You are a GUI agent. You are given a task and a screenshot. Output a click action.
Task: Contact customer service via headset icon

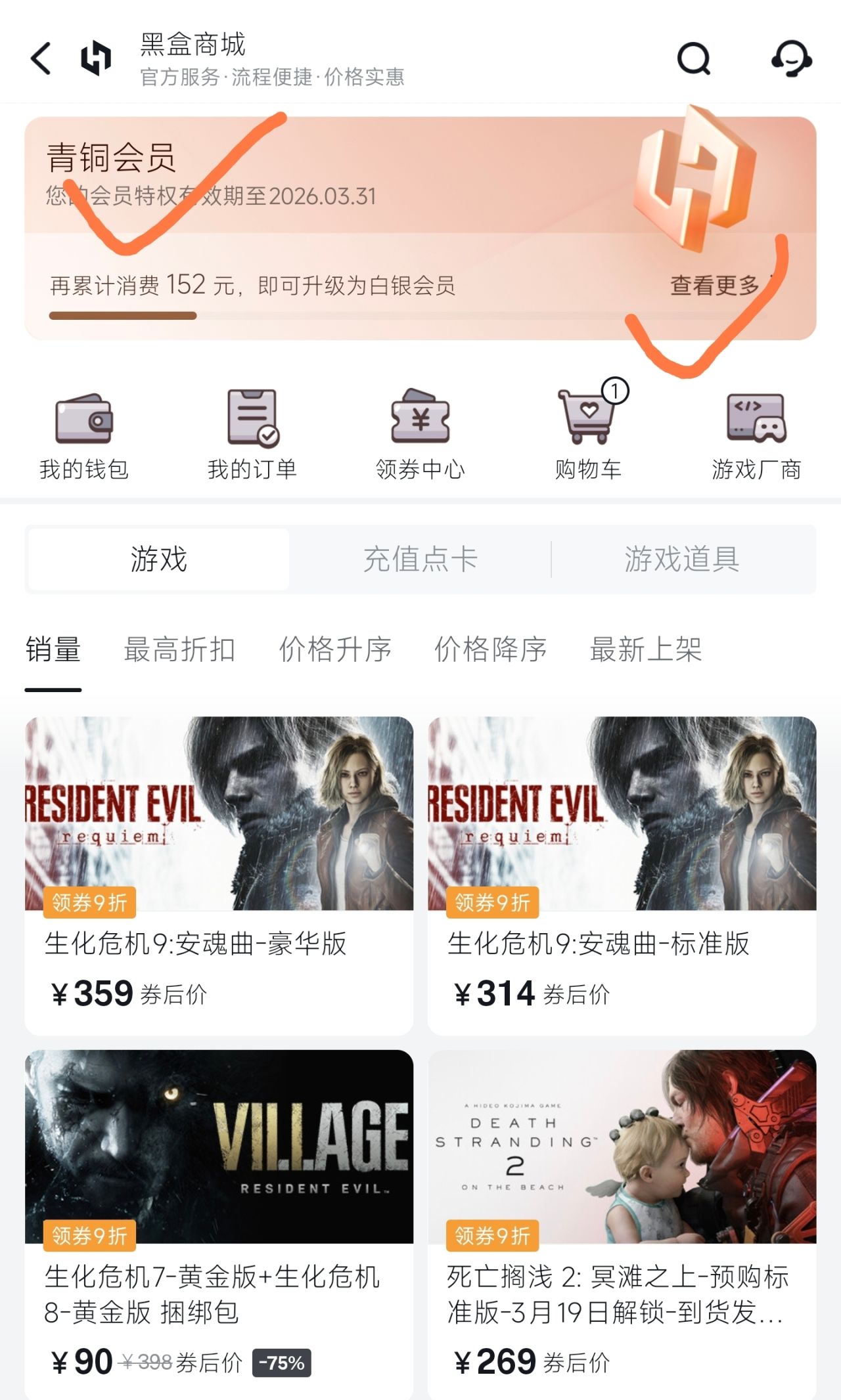pos(791,59)
